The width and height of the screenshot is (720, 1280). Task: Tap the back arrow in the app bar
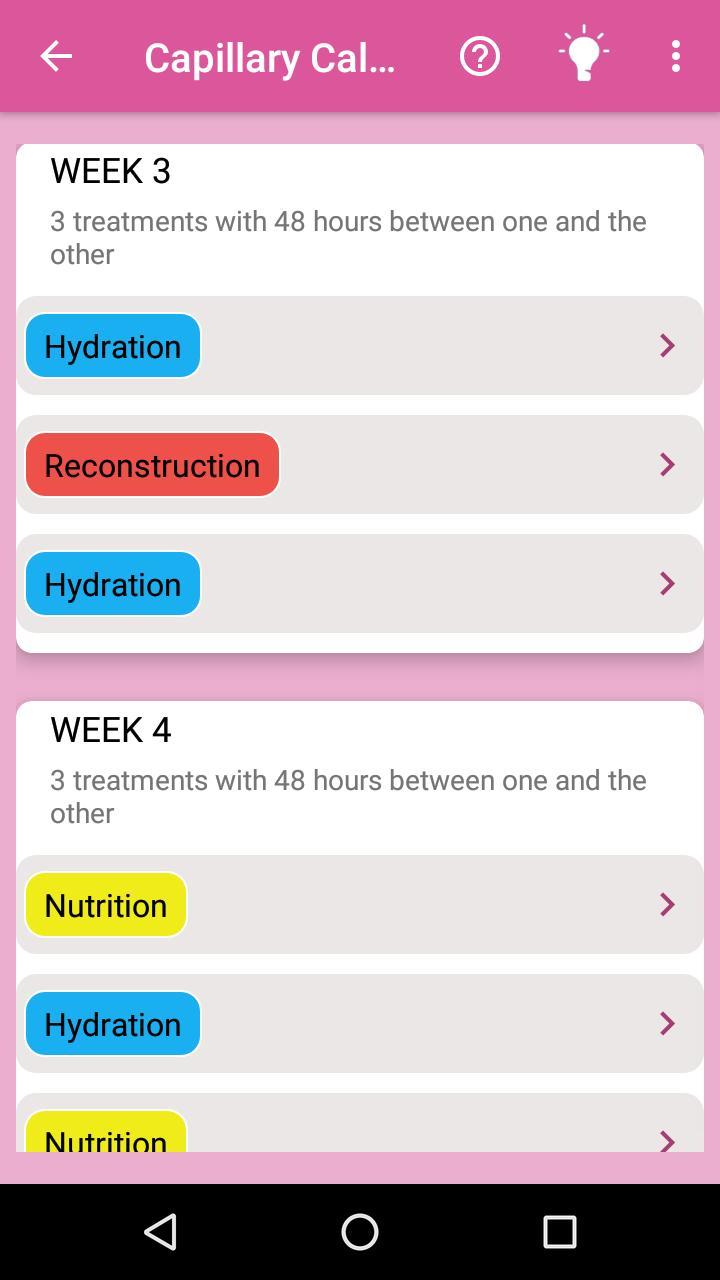[56, 56]
